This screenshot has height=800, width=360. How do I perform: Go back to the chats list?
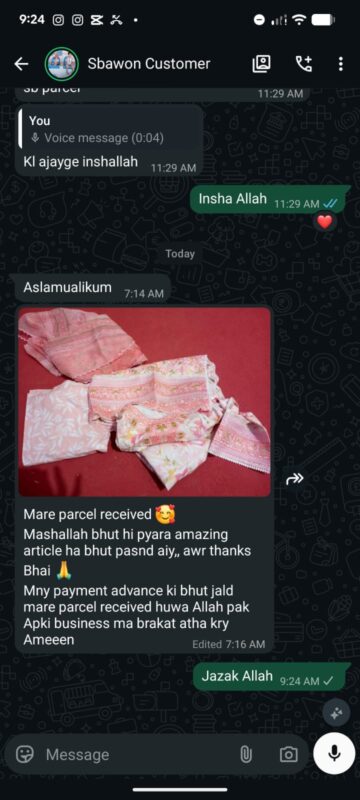21,64
